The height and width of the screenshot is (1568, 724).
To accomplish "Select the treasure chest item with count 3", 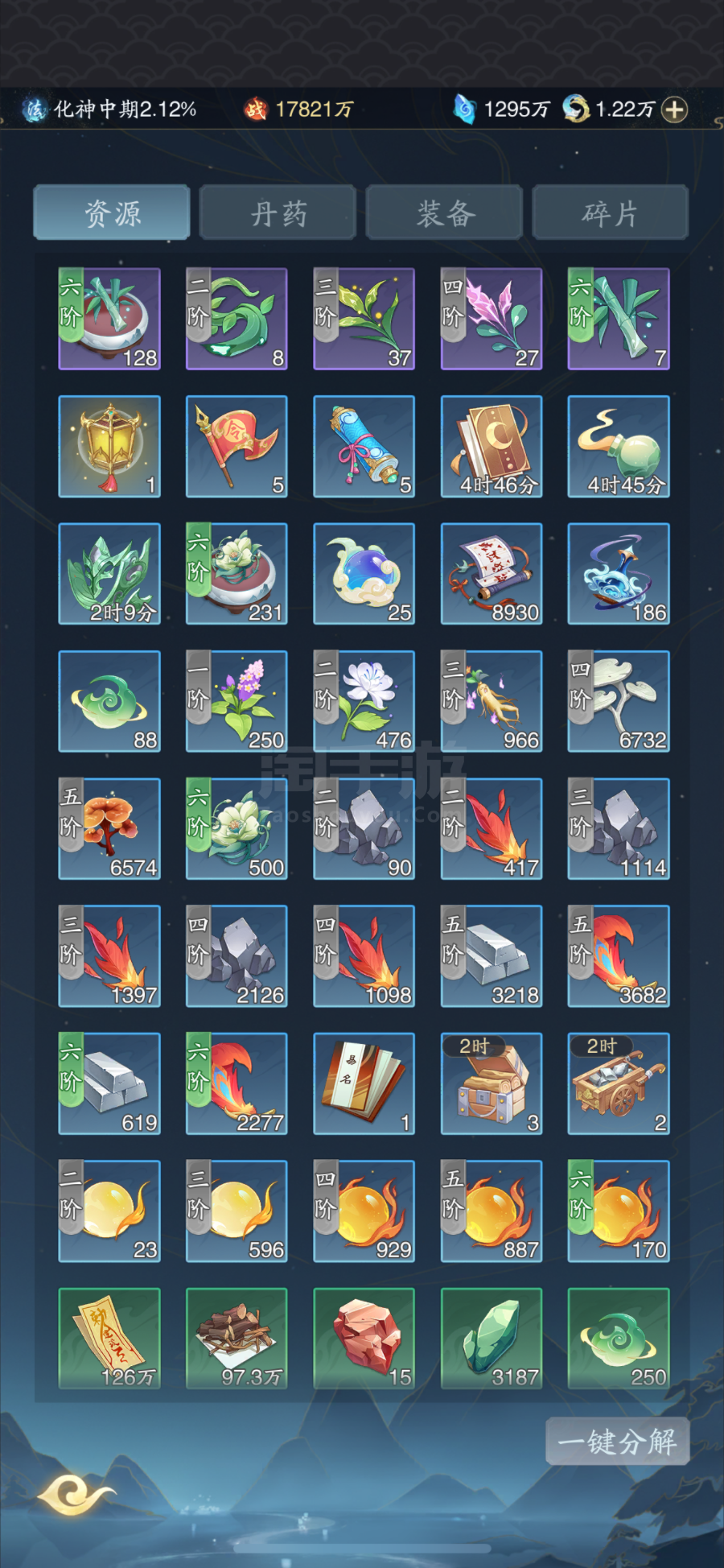I will point(492,1084).
